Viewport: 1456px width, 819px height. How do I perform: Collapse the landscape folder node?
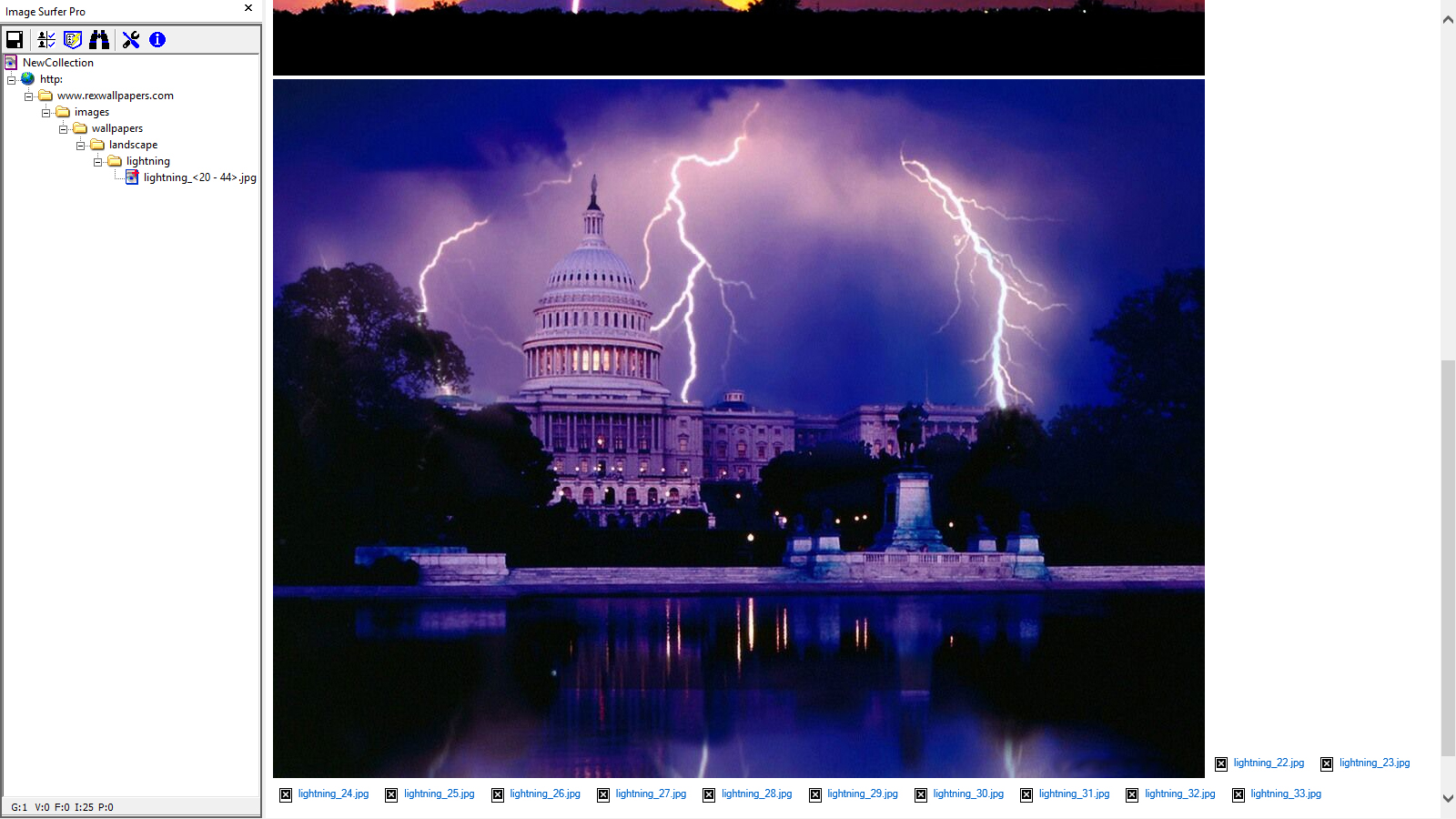click(x=80, y=146)
